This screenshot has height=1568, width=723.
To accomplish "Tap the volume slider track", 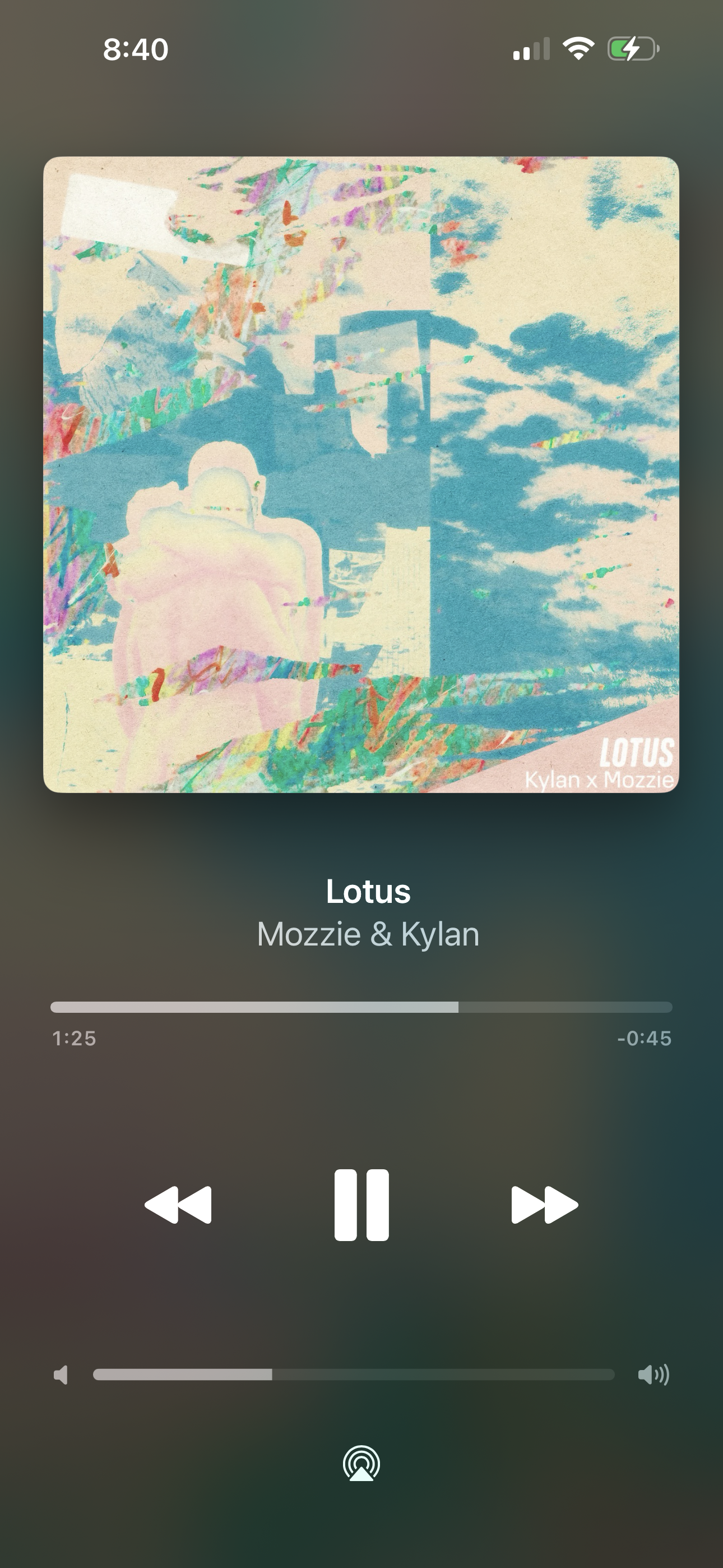I will [353, 1375].
